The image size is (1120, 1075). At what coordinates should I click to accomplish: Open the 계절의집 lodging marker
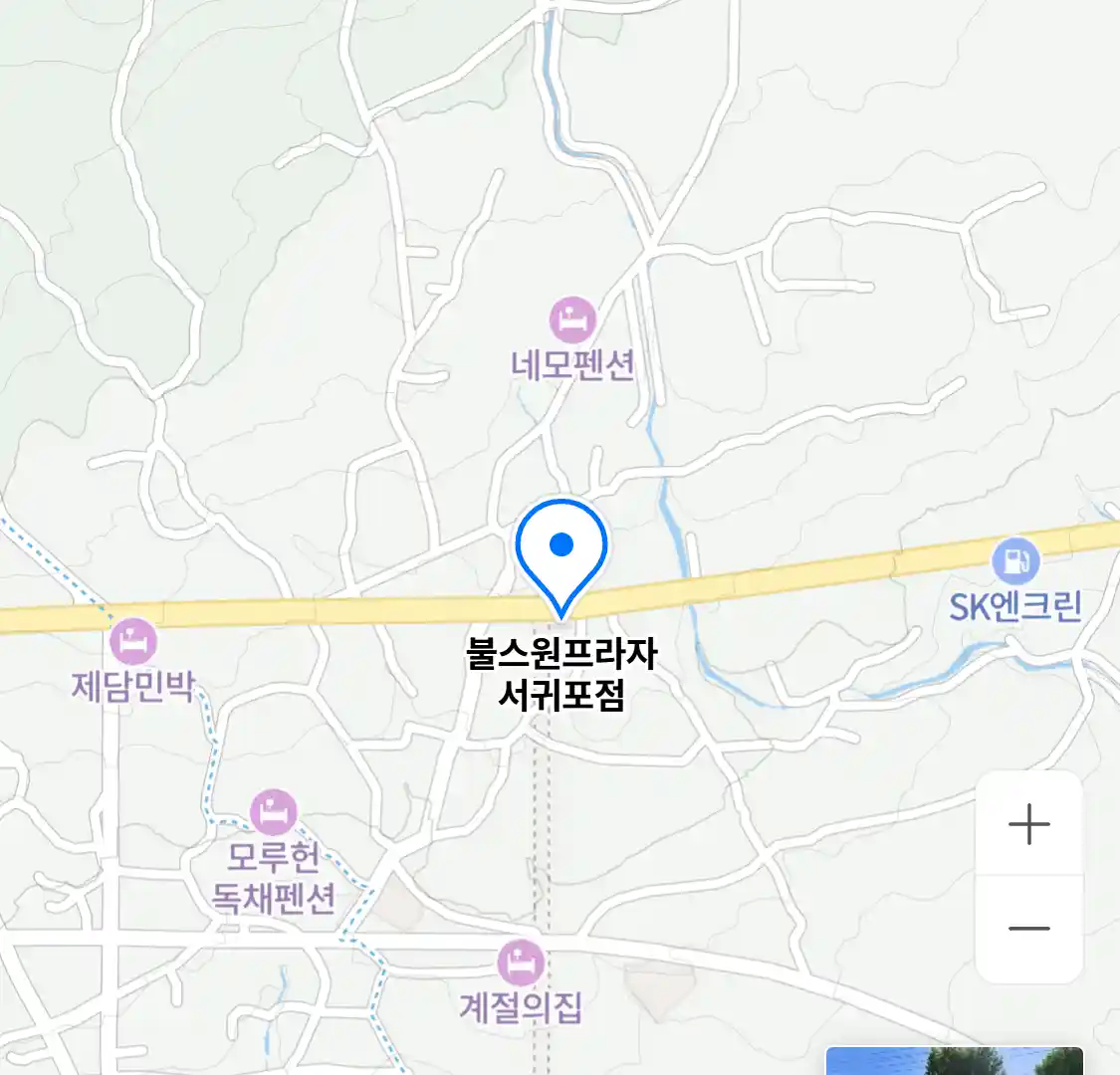pos(521,963)
